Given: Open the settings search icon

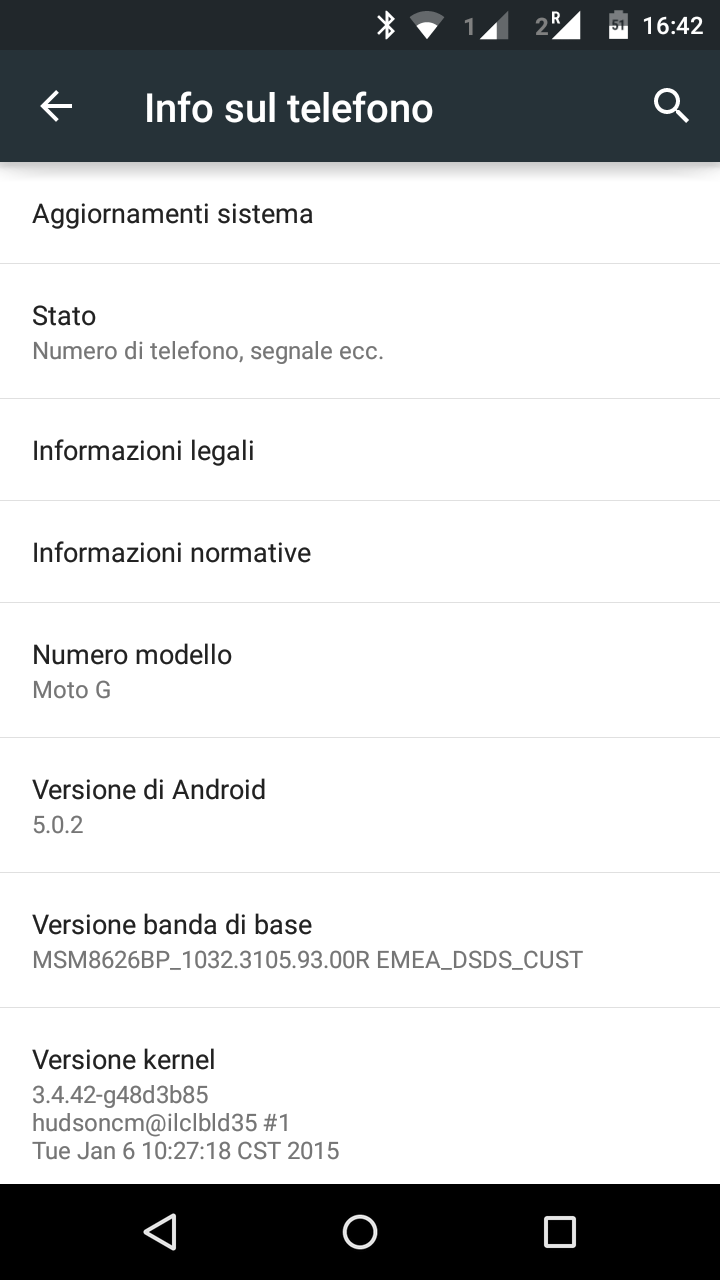Looking at the screenshot, I should (x=671, y=105).
